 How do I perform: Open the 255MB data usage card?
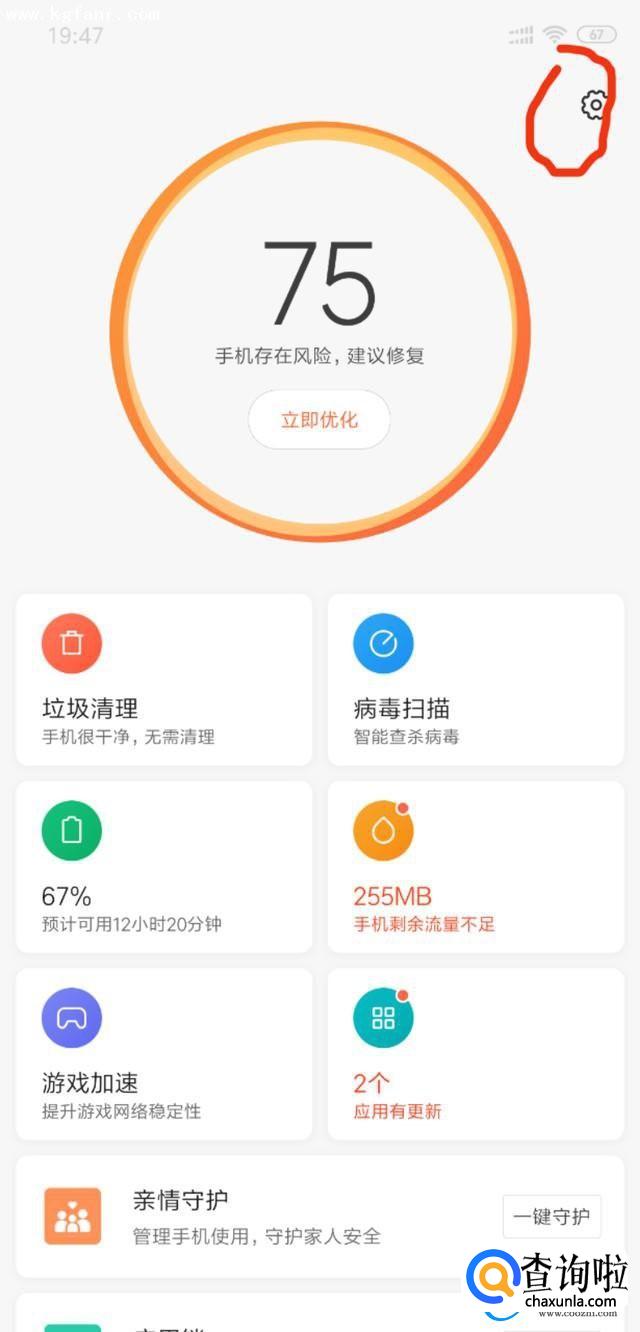(x=476, y=867)
